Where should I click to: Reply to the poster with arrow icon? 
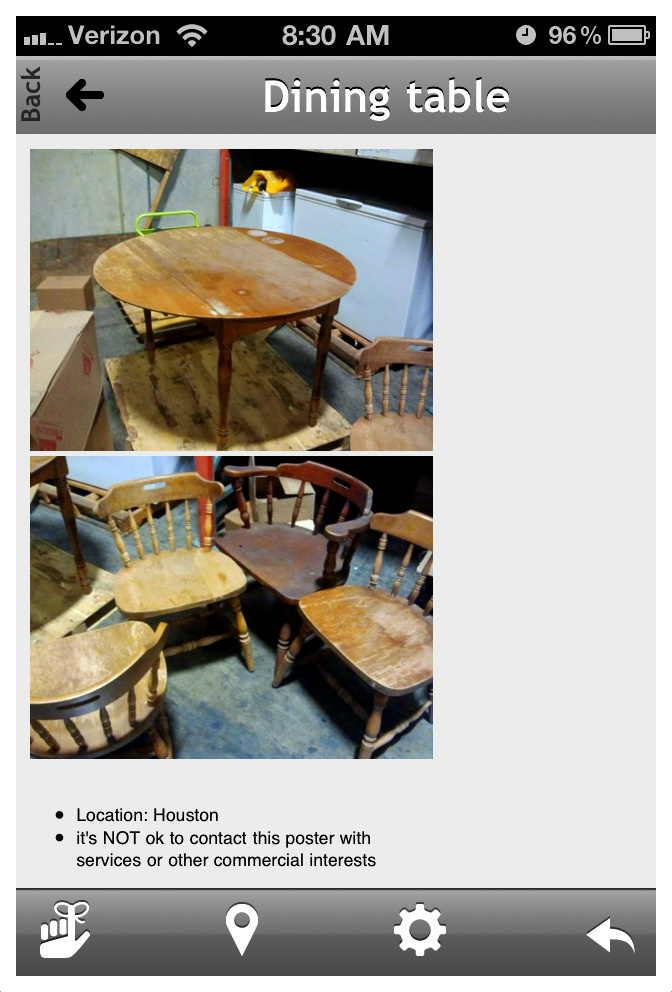(610, 935)
